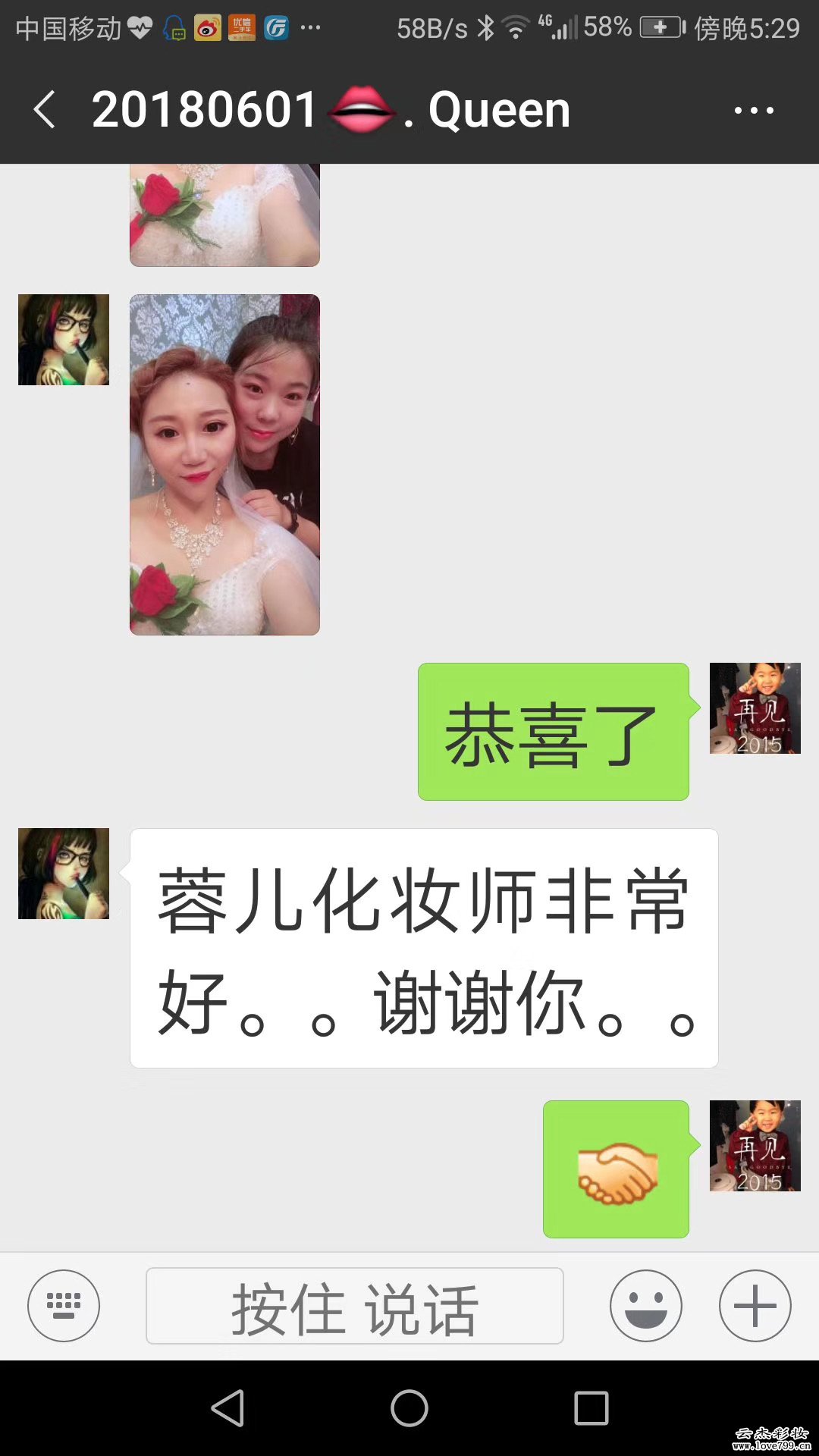Open the plus attachments menu
The image size is (819, 1456).
755,1305
